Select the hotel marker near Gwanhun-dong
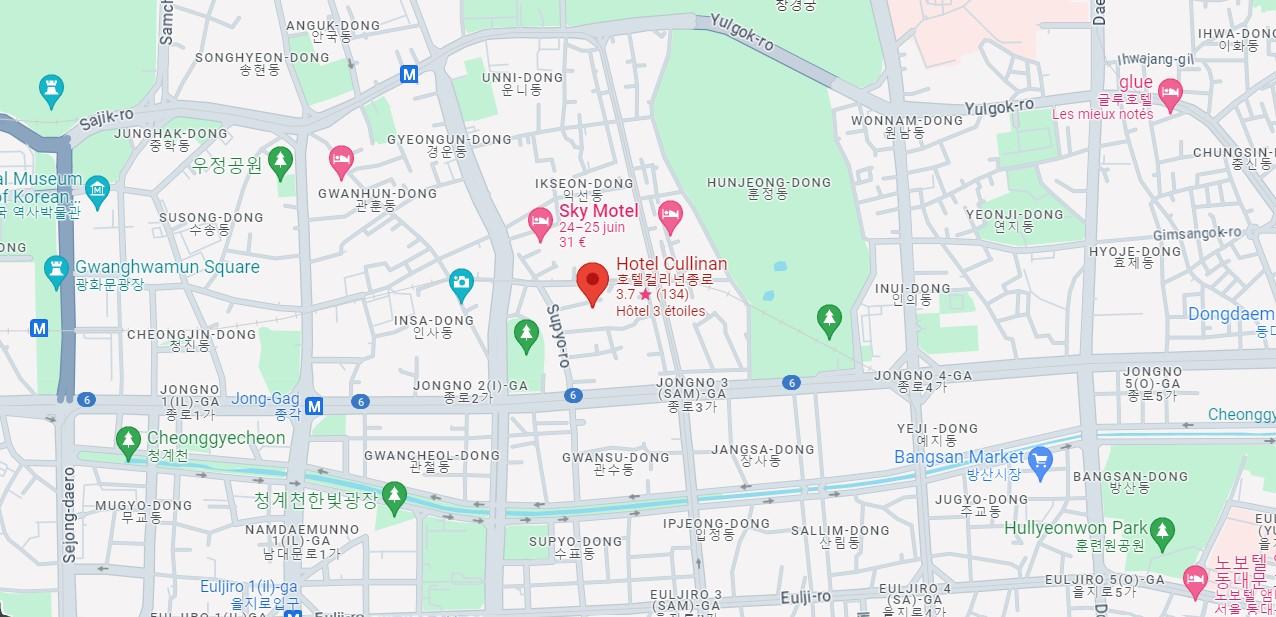1276x617 pixels. pyautogui.click(x=341, y=159)
